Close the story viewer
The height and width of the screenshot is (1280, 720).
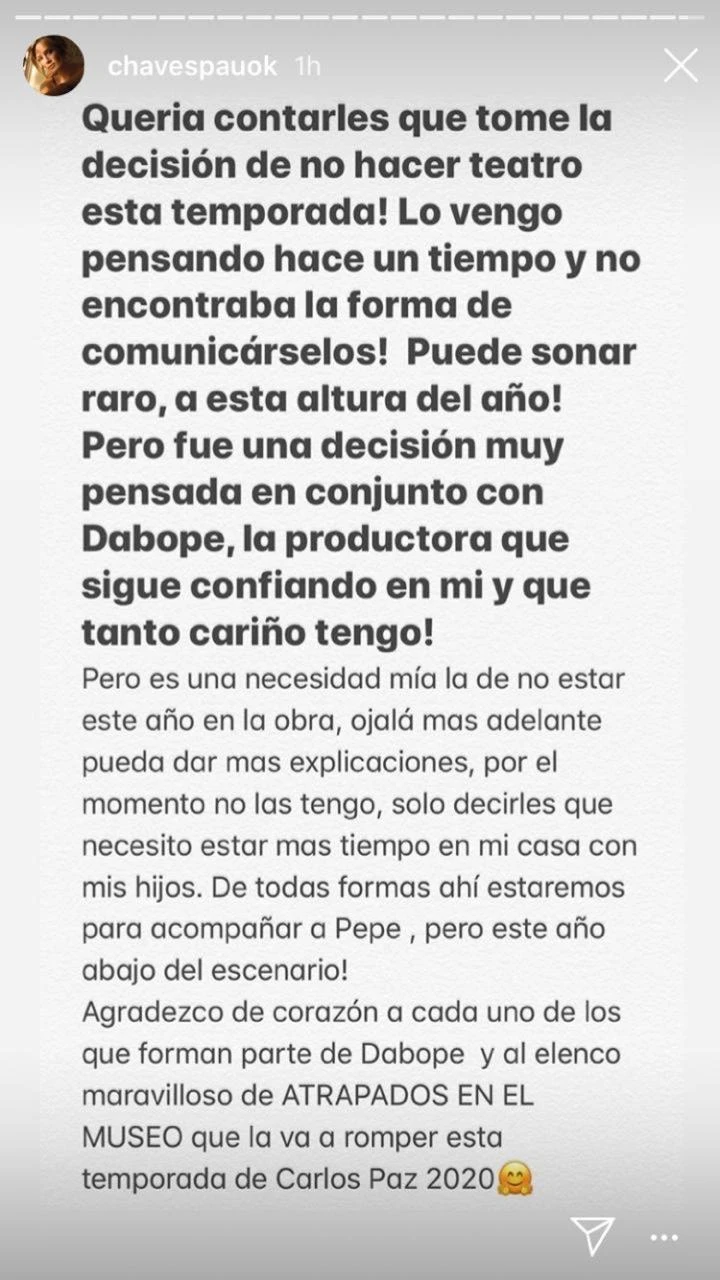pyautogui.click(x=681, y=66)
